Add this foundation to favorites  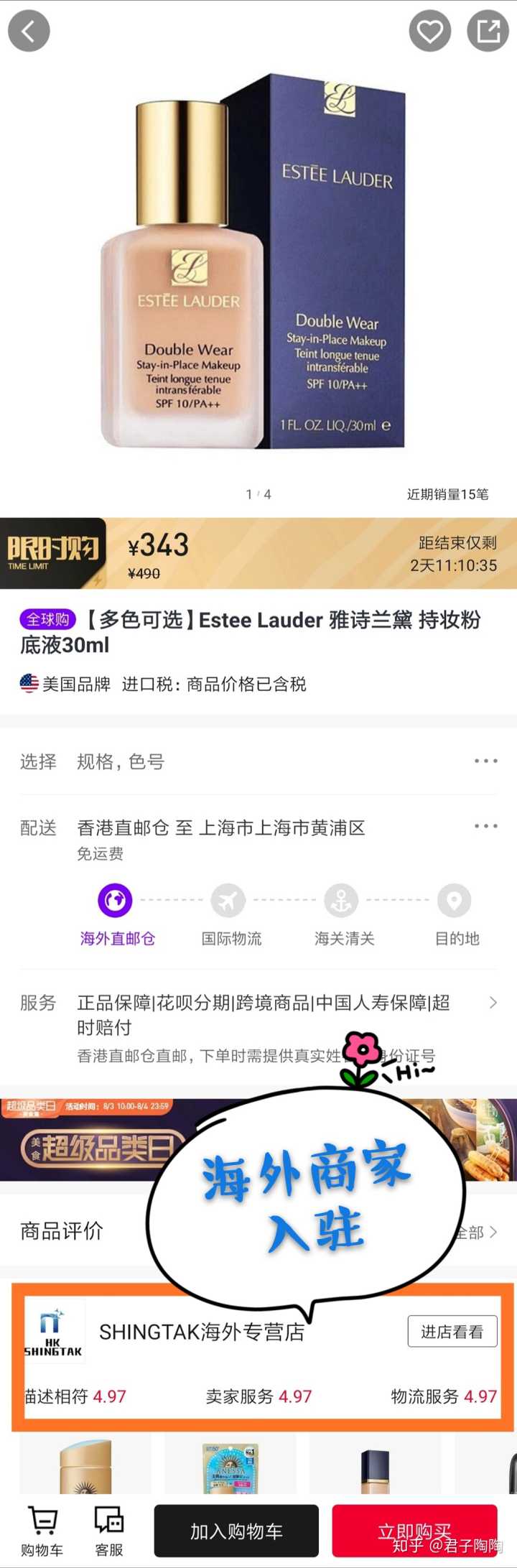[429, 31]
